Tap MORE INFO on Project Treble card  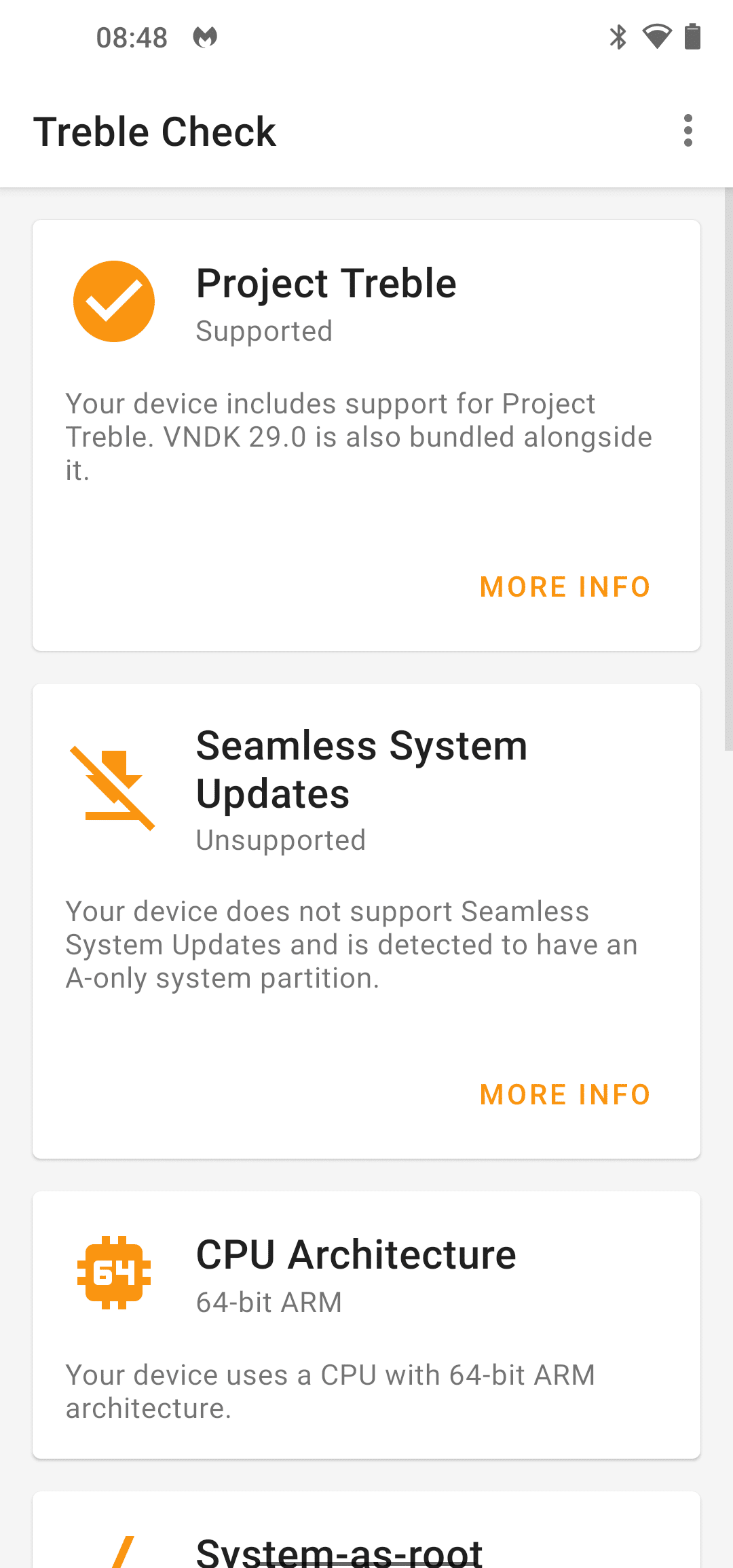click(565, 587)
